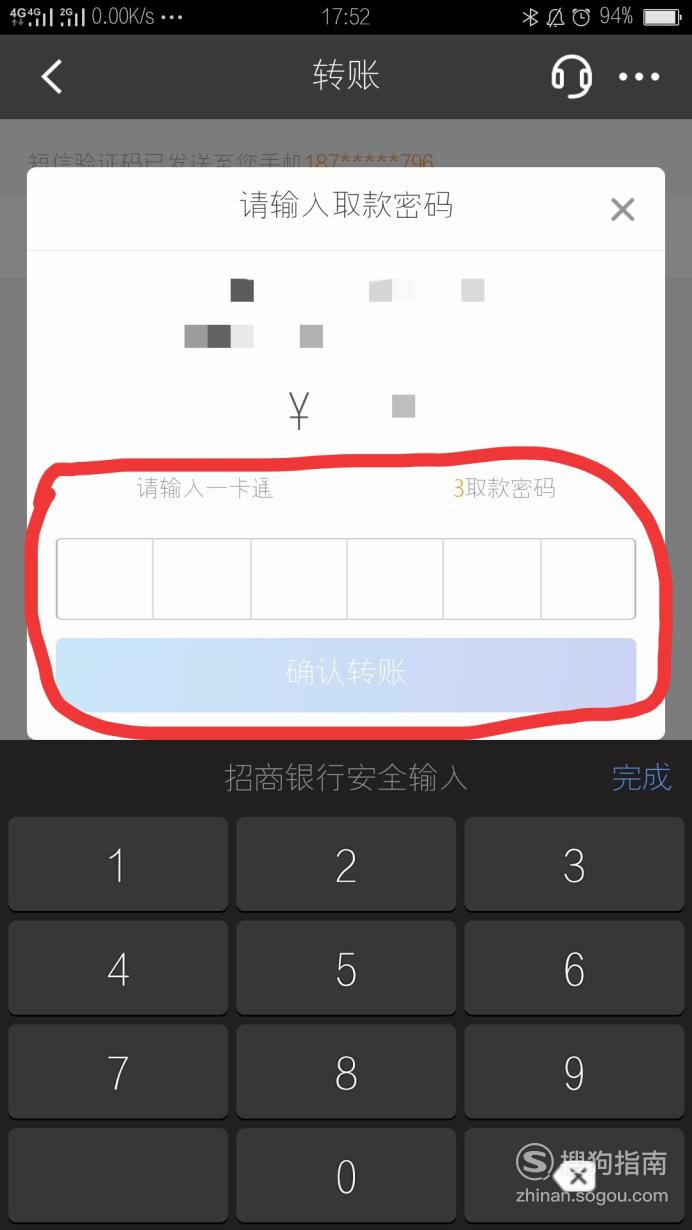
Task: Tap the 确认转账 confirm transfer button
Action: [x=346, y=672]
